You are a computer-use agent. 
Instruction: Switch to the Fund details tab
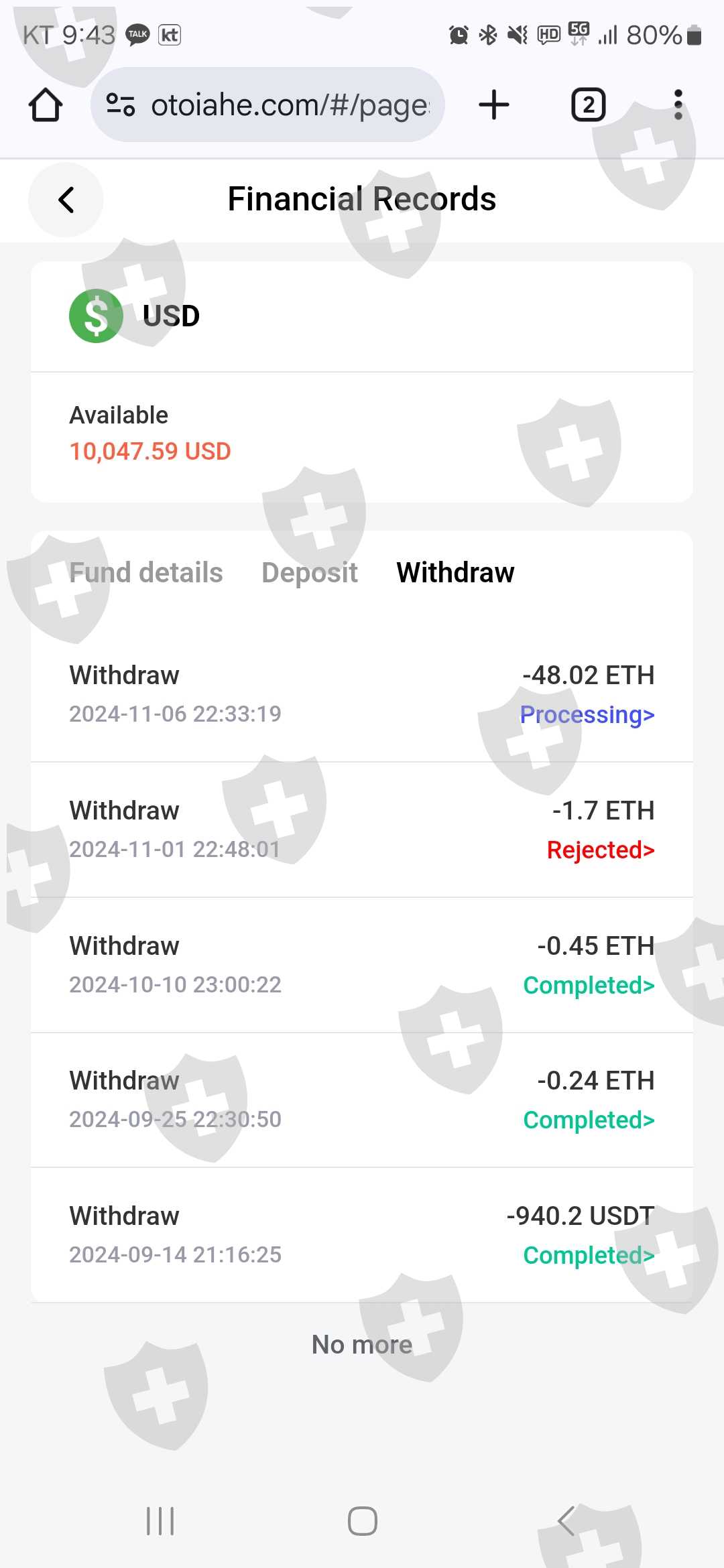146,573
